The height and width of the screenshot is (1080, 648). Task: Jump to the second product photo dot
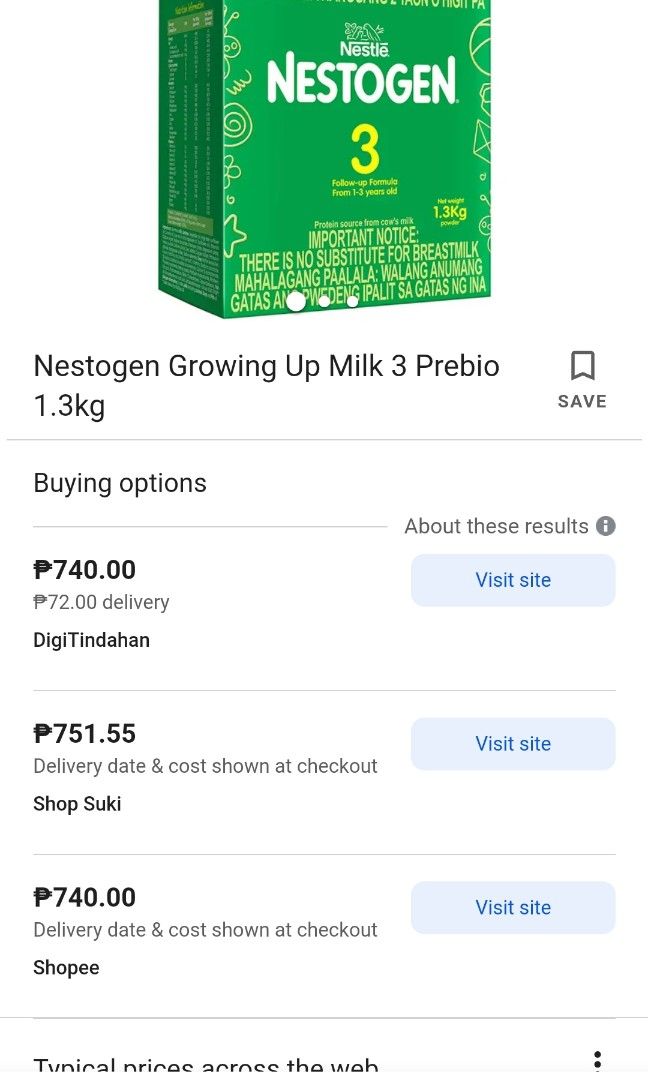click(324, 301)
